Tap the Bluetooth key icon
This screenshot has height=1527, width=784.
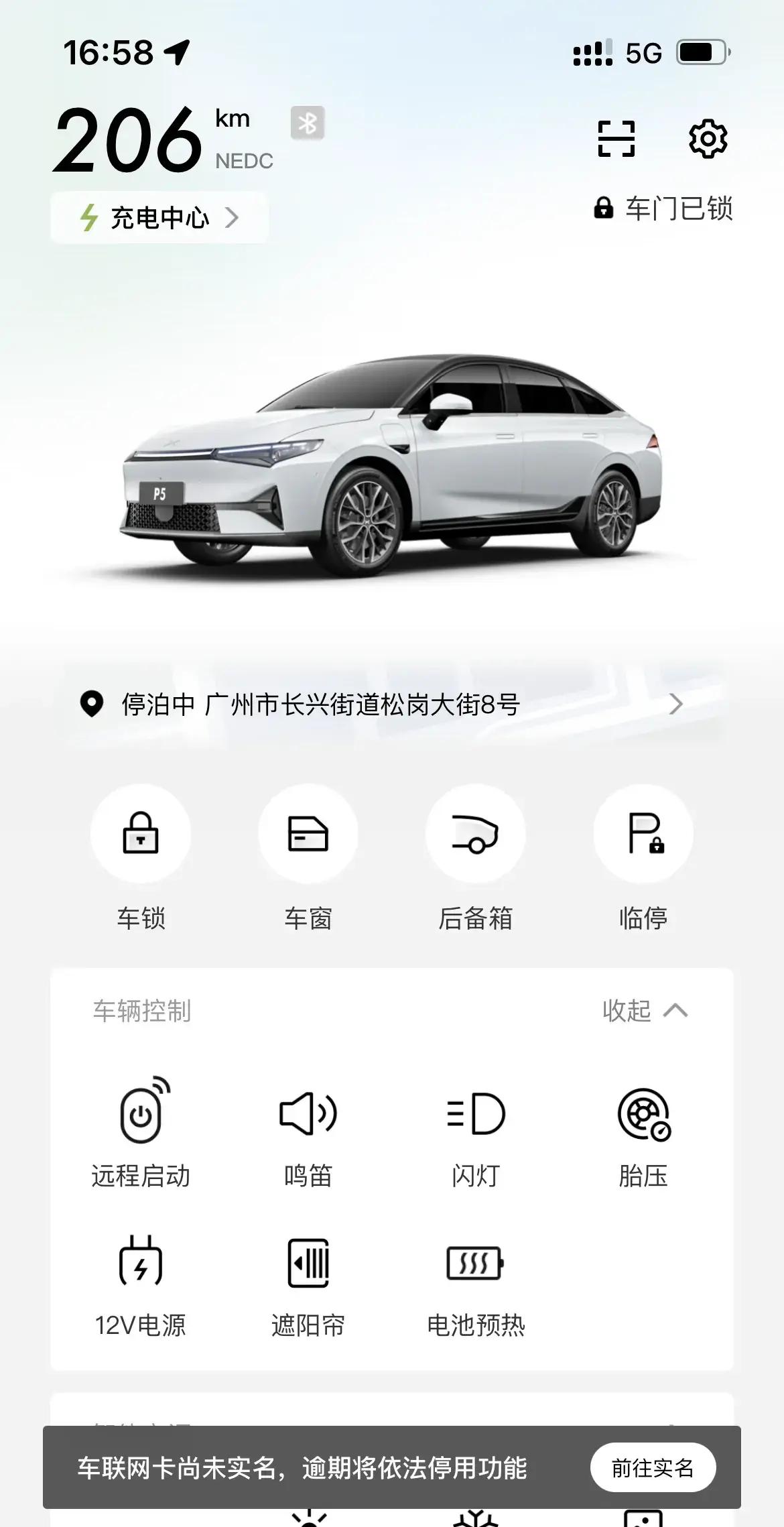(308, 123)
